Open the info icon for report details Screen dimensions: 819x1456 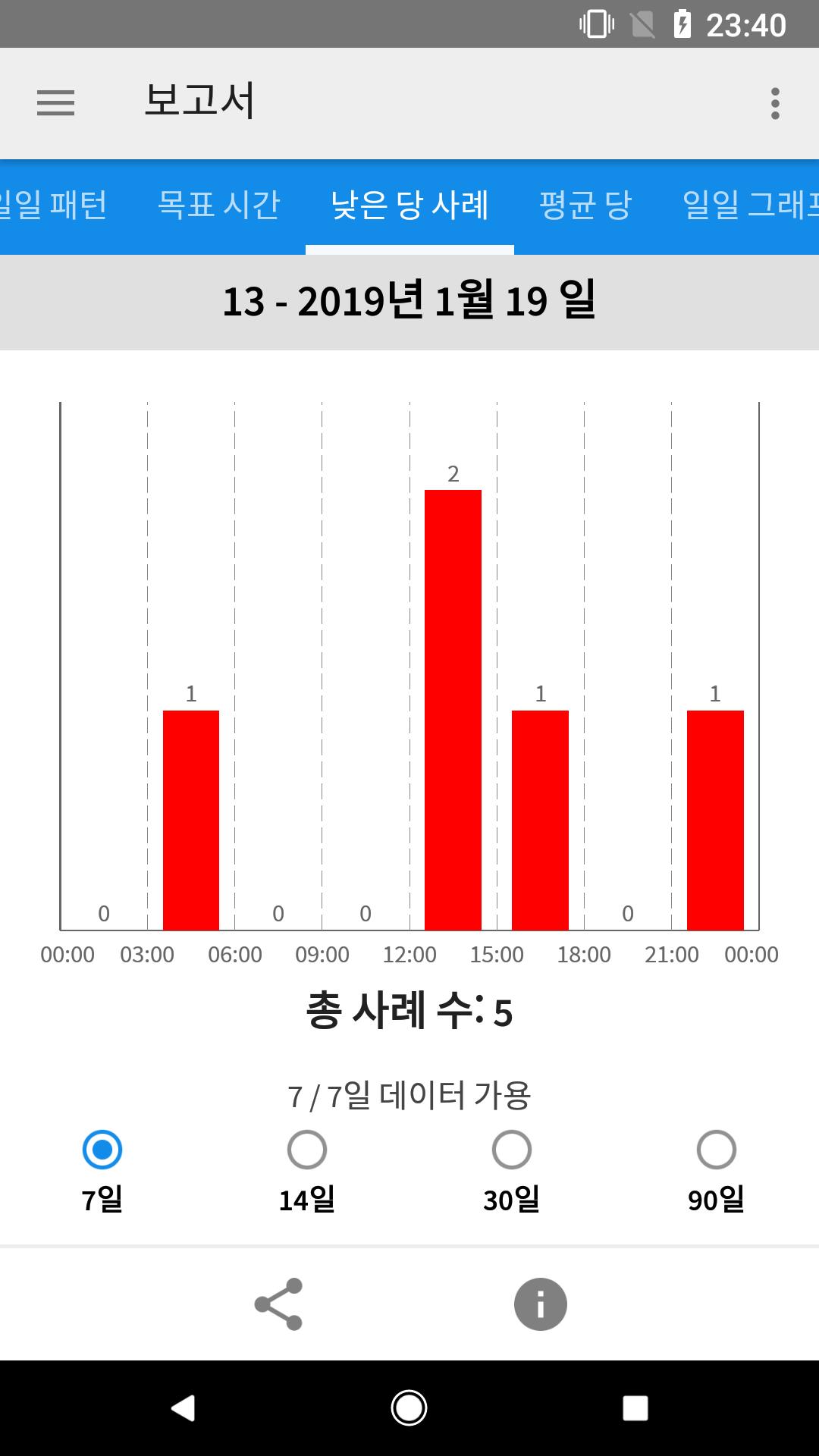541,1304
